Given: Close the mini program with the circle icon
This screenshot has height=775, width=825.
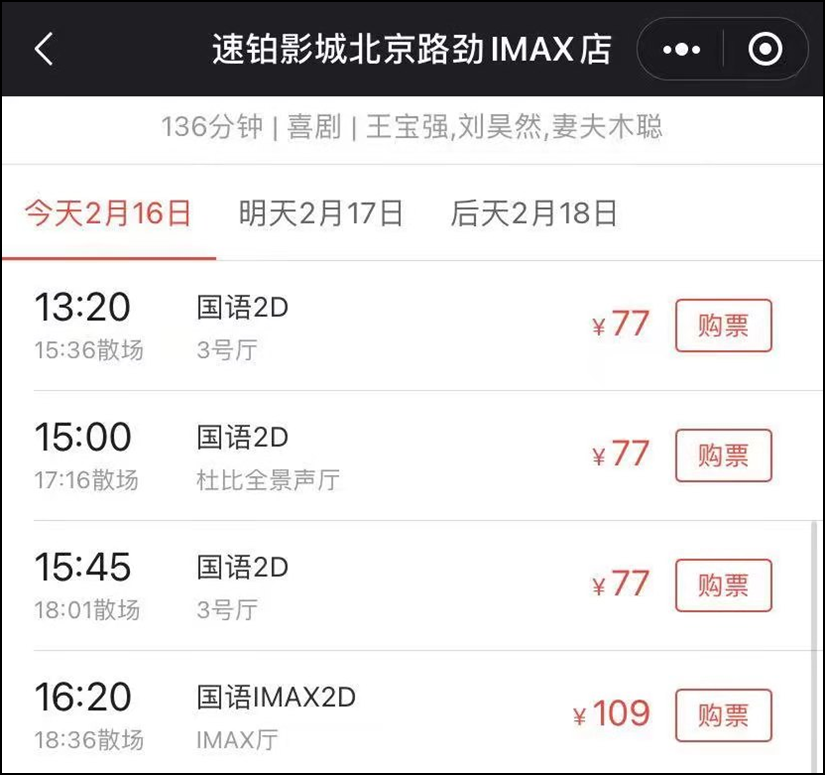Looking at the screenshot, I should [x=765, y=49].
